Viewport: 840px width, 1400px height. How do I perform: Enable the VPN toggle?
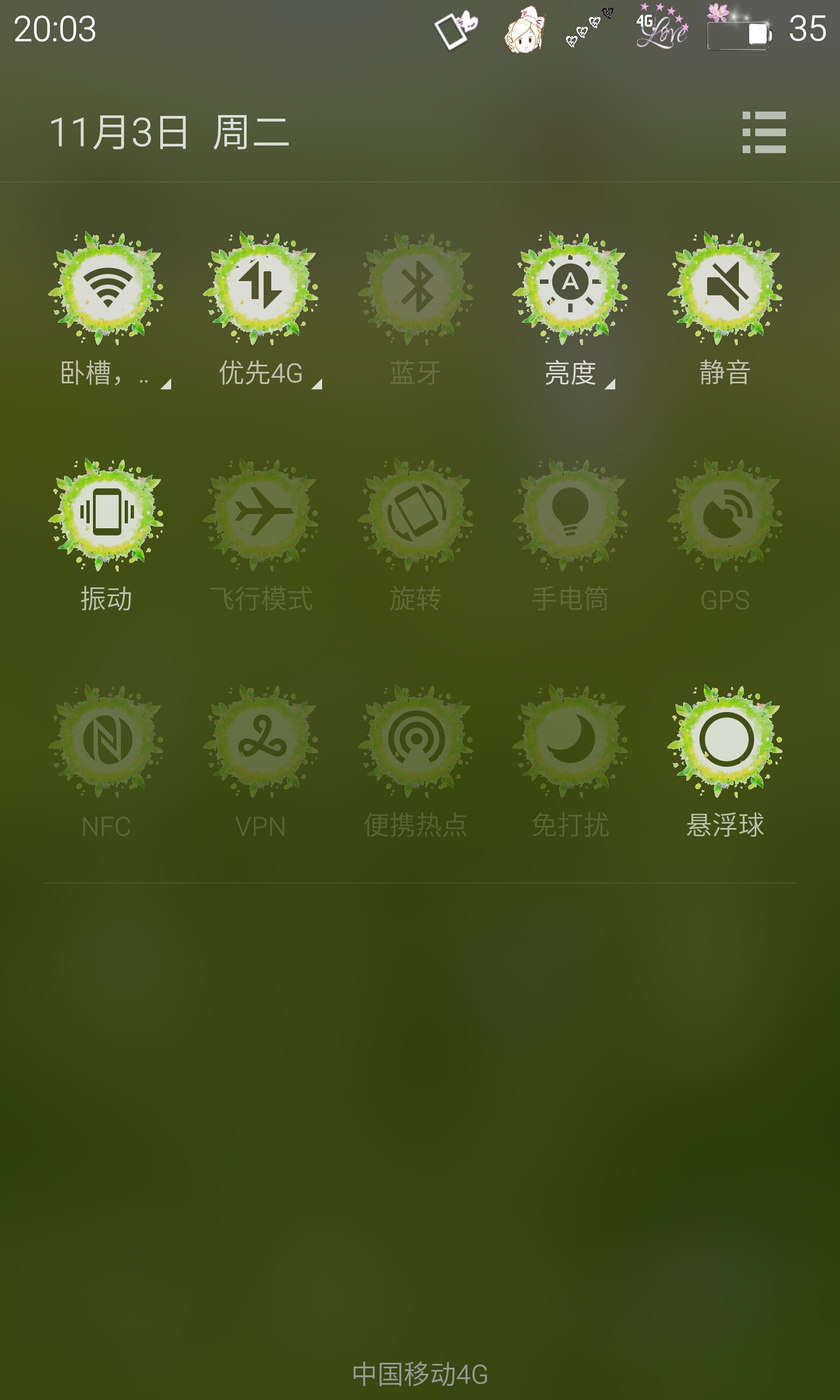pyautogui.click(x=261, y=739)
